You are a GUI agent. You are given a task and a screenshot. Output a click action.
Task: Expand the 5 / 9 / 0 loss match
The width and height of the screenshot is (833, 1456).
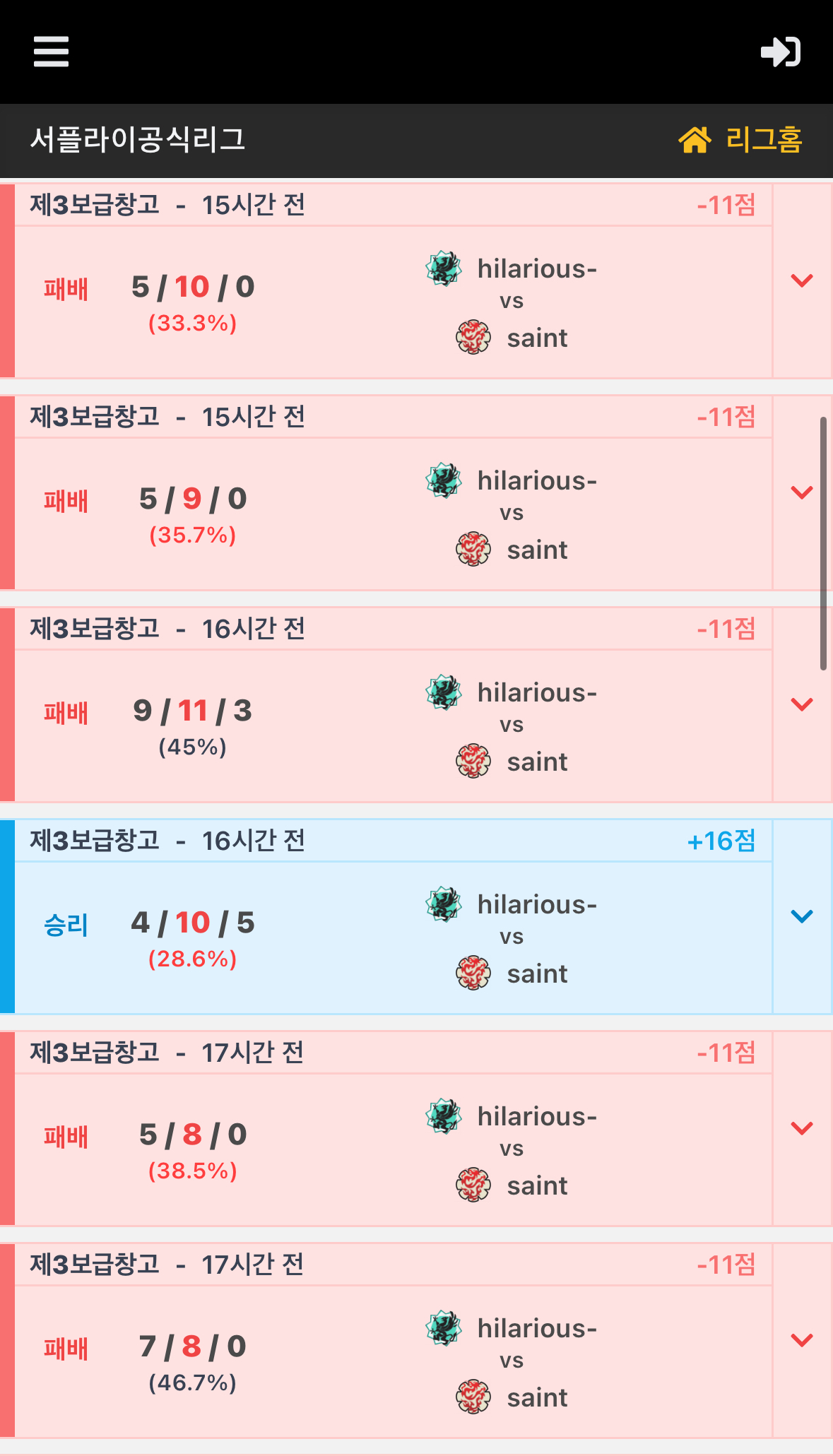coord(802,492)
